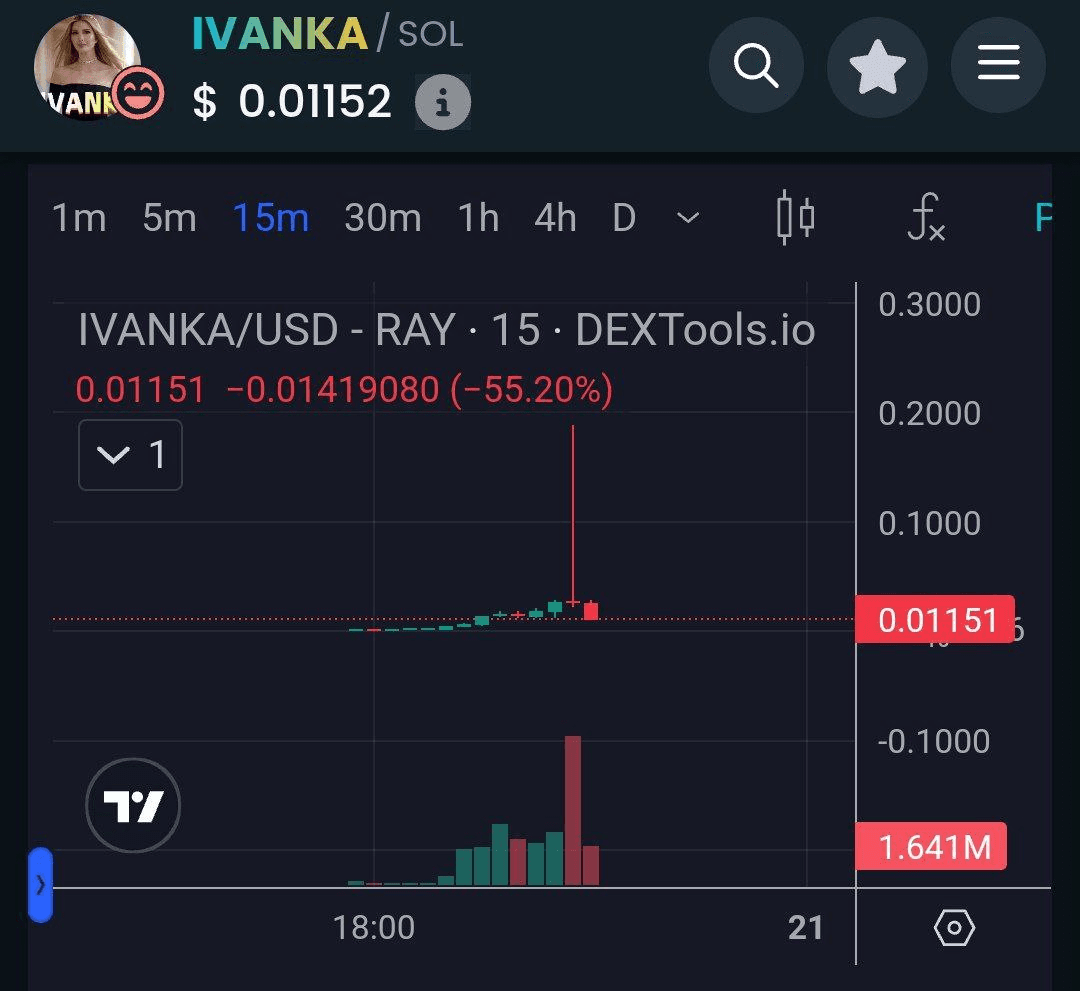This screenshot has width=1080, height=991.
Task: Switch to the daily D interval
Action: (624, 217)
